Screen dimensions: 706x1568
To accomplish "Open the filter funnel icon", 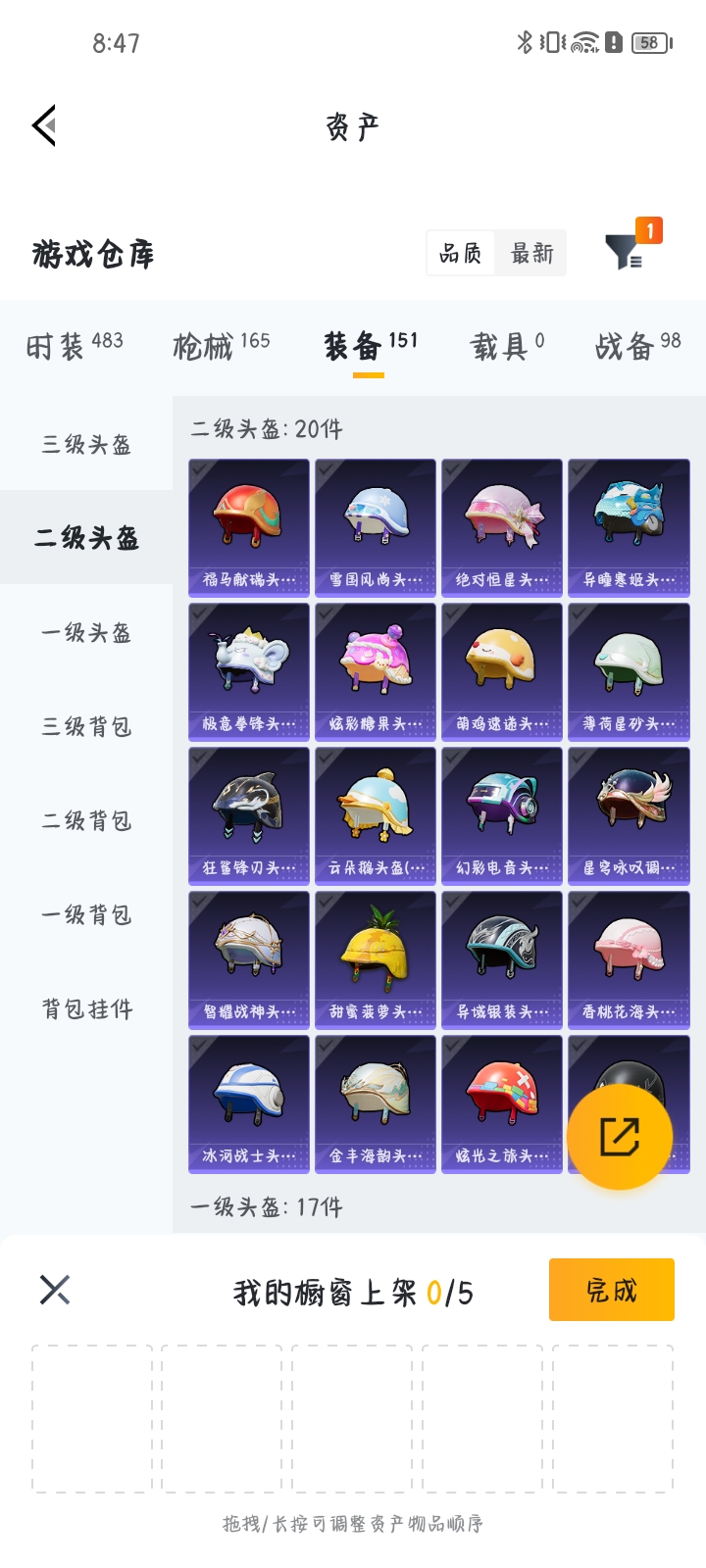I will [x=623, y=253].
